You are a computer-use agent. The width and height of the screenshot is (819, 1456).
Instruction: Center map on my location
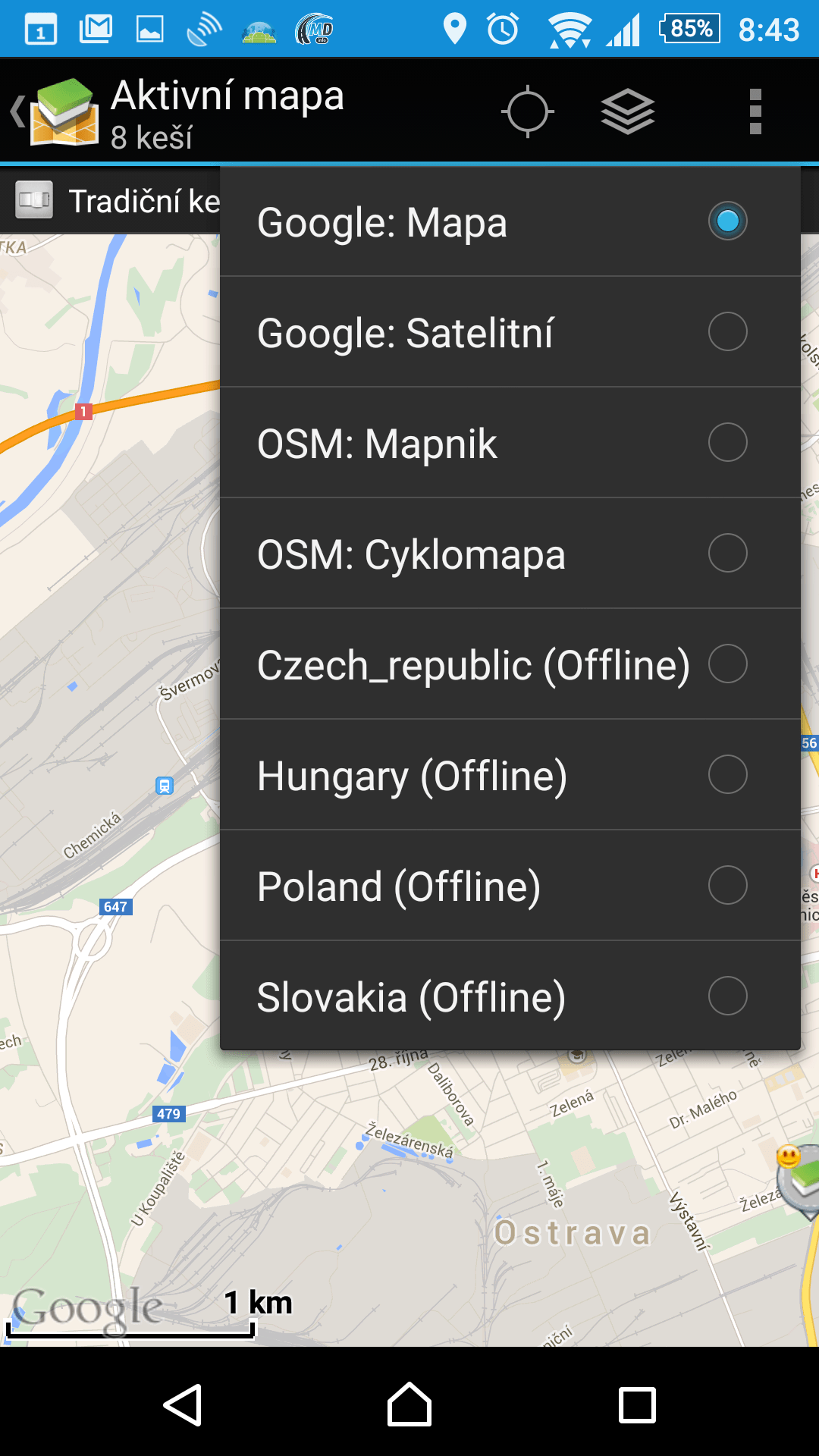click(x=528, y=111)
